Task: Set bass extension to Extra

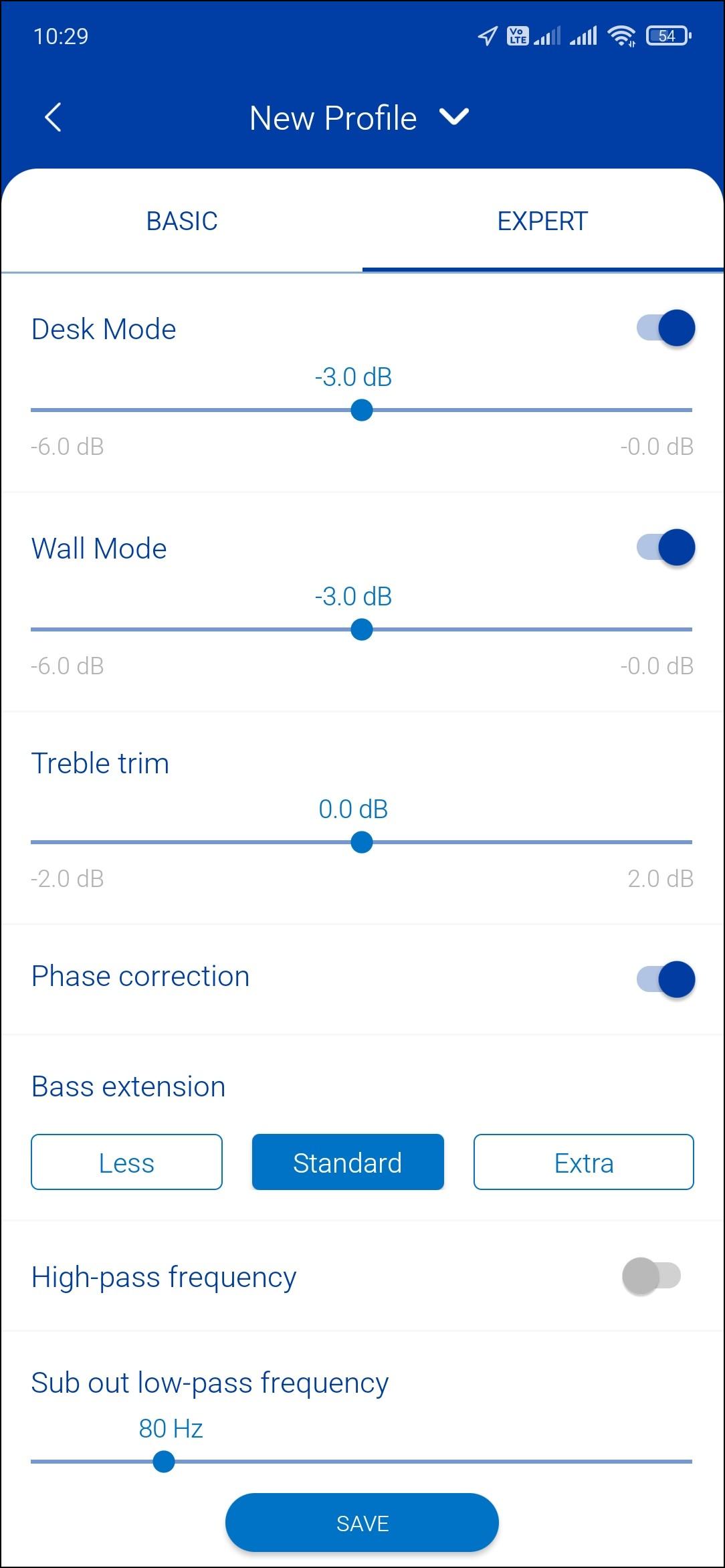Action: (x=583, y=1162)
